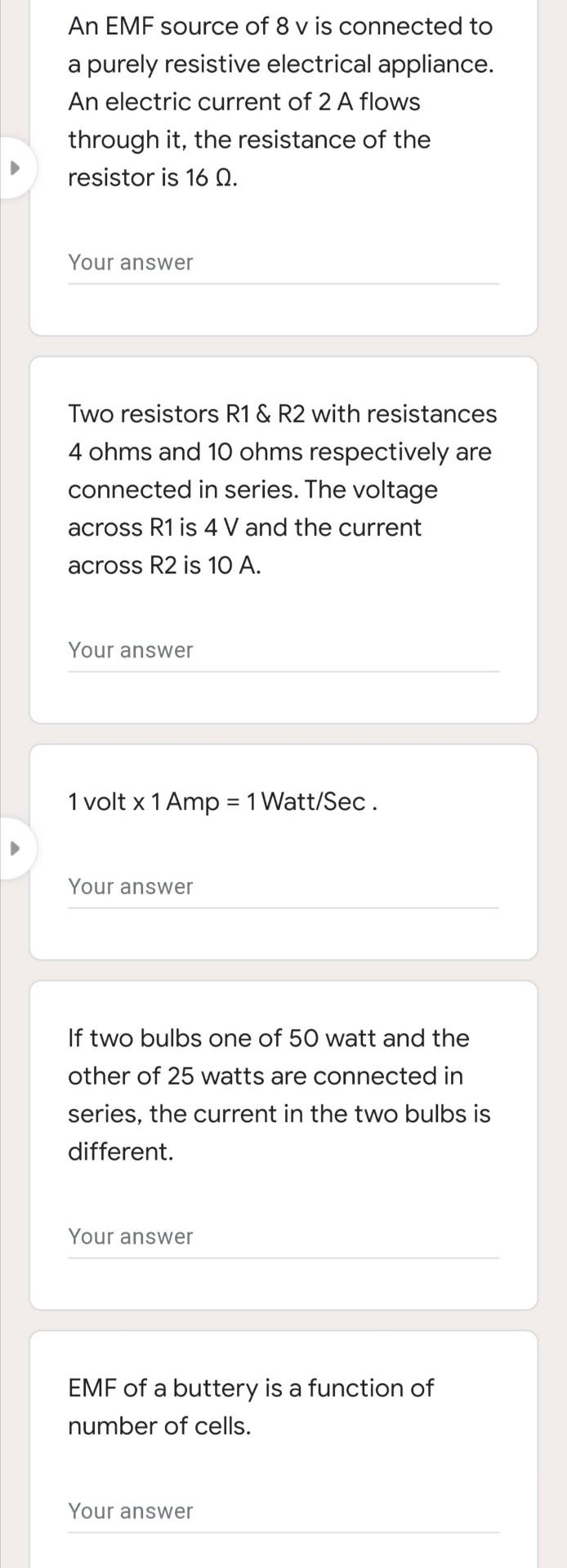This screenshot has width=567, height=1568.
Task: Tap the answer field for the 8 V EMF question
Action: pos(283,263)
